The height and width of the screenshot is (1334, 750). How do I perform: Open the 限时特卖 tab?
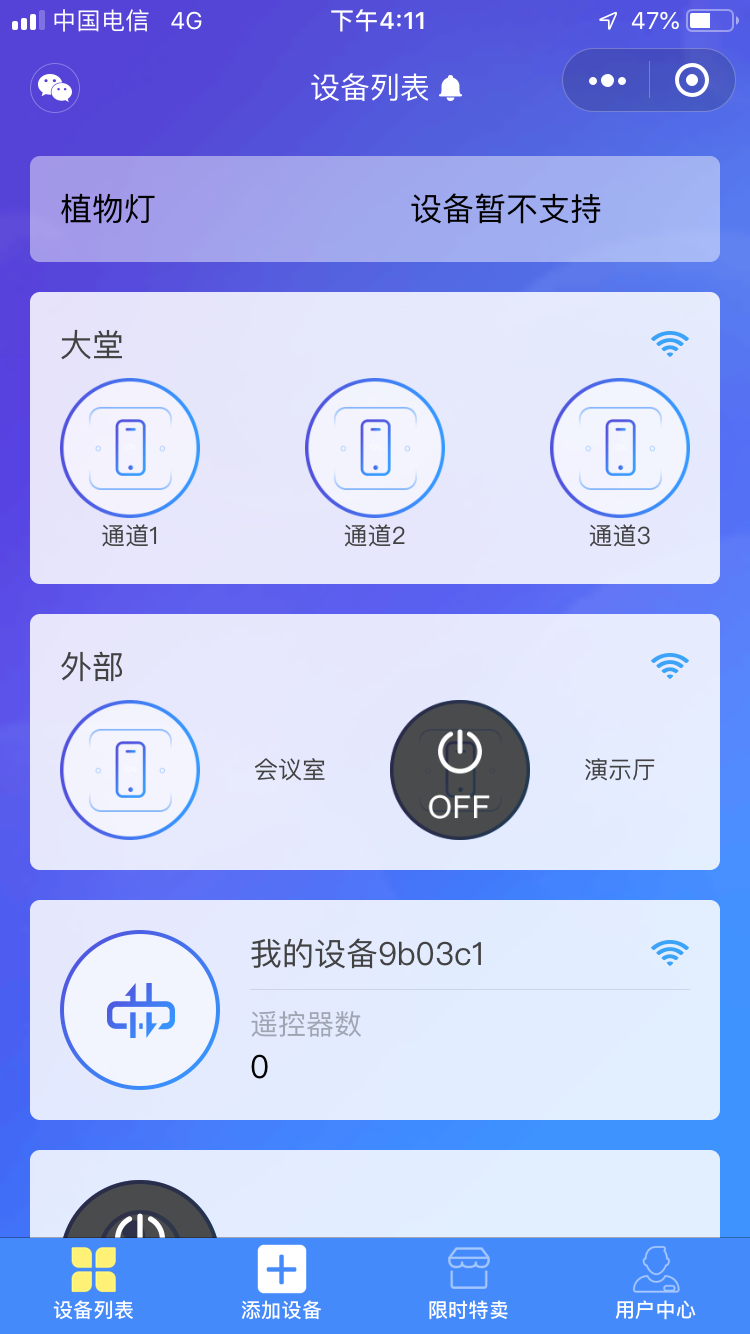[468, 1284]
